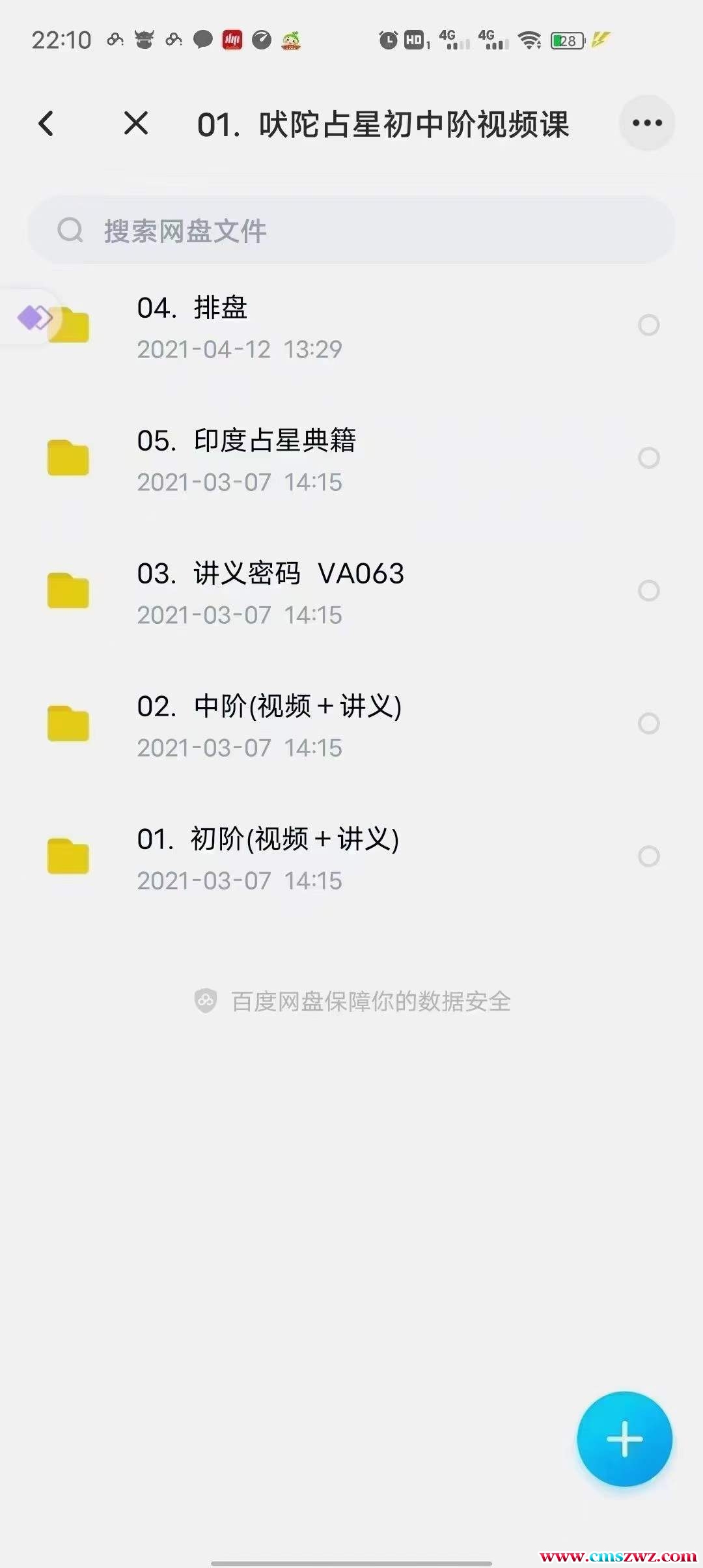Select the 02. 中阶 folder checkbox
Screen dimensions: 703x1568
coord(648,723)
